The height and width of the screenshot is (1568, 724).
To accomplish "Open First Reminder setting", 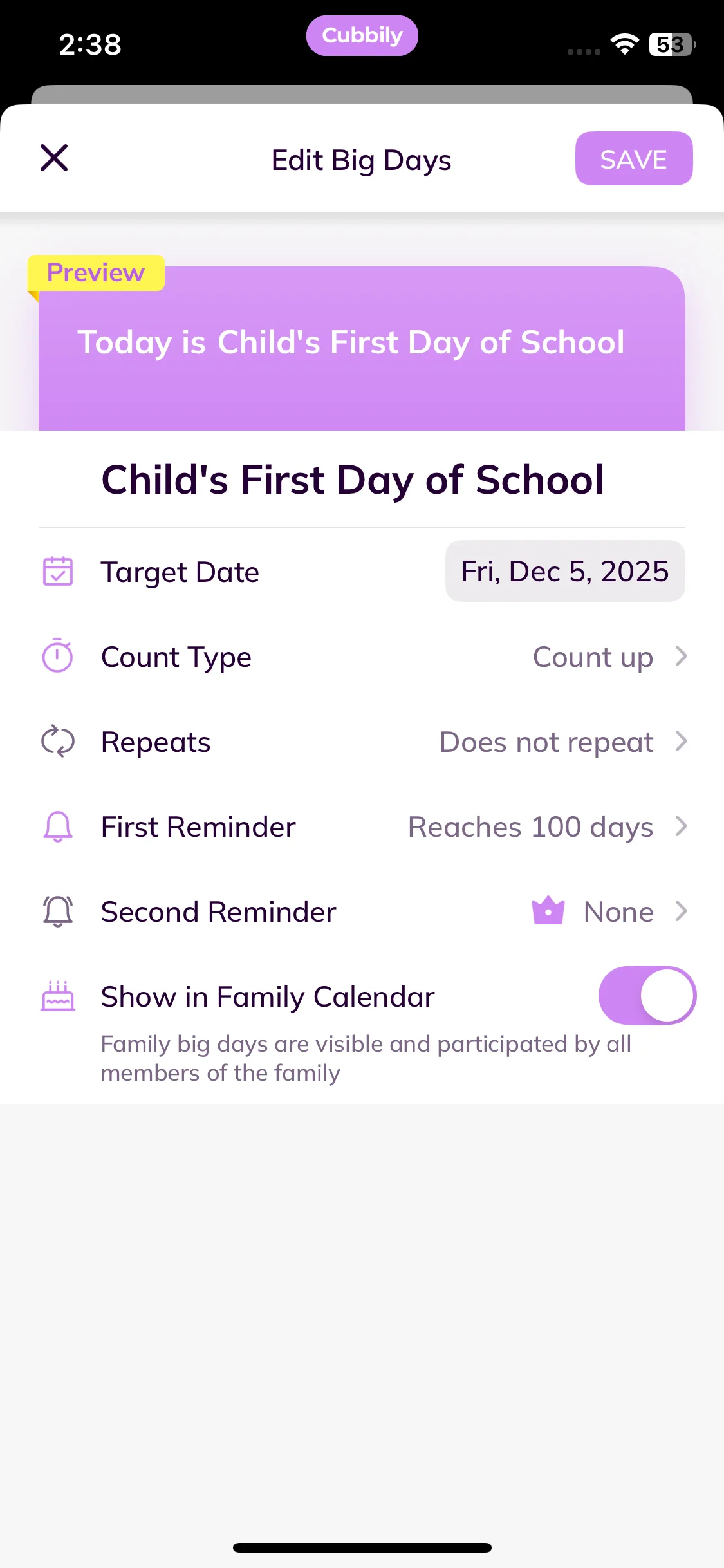I will coord(362,827).
